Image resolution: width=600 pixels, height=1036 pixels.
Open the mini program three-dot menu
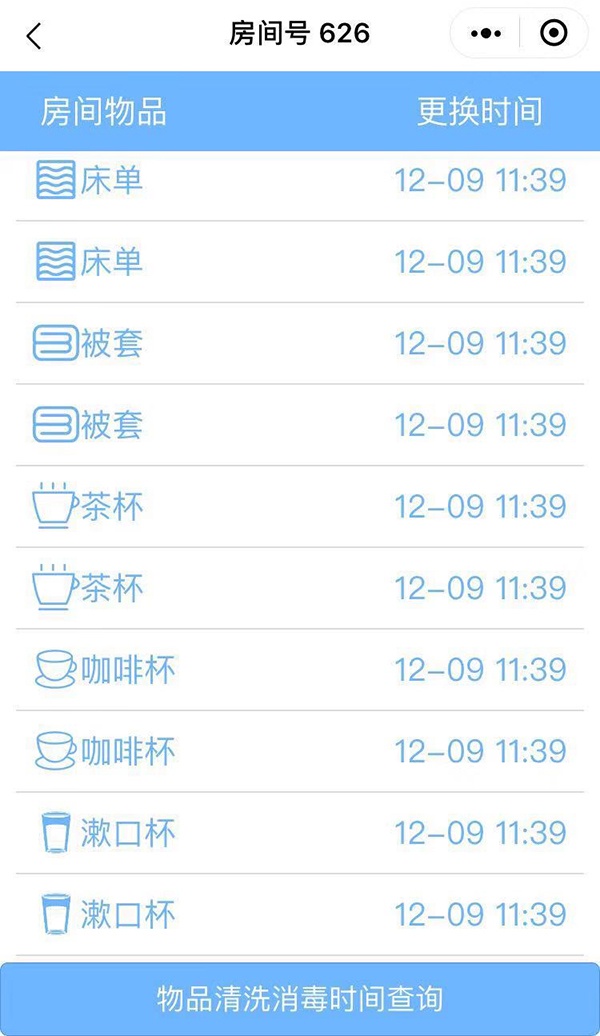486,33
